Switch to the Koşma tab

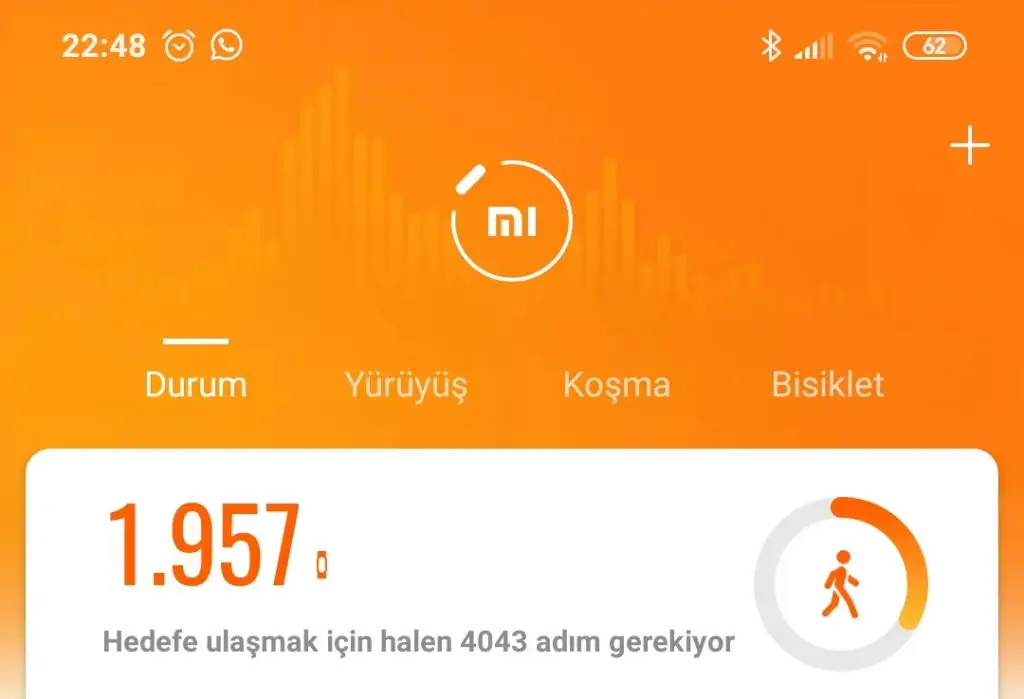[616, 385]
